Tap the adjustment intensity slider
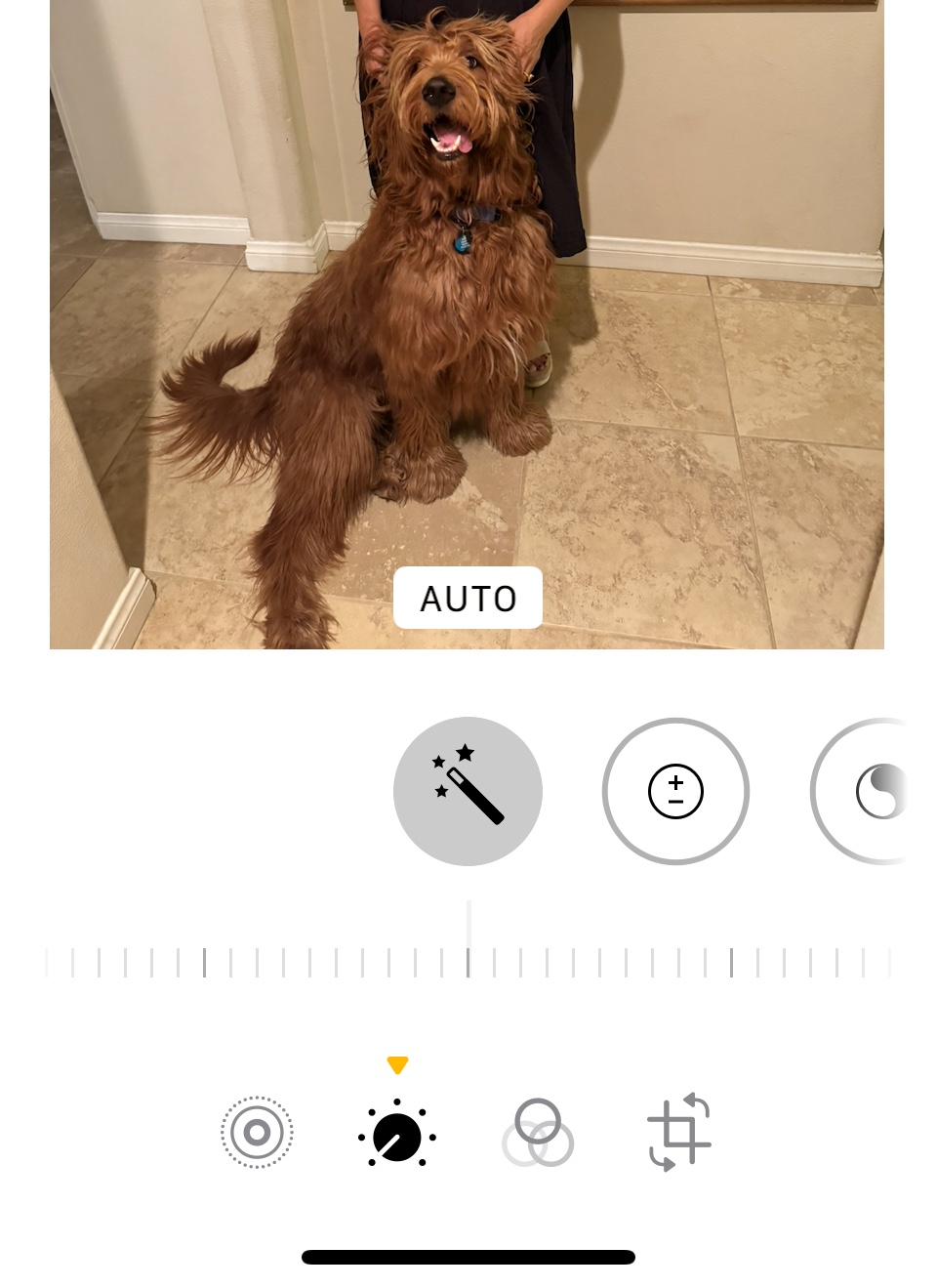Image resolution: width=937 pixels, height=1288 pixels. (468, 961)
